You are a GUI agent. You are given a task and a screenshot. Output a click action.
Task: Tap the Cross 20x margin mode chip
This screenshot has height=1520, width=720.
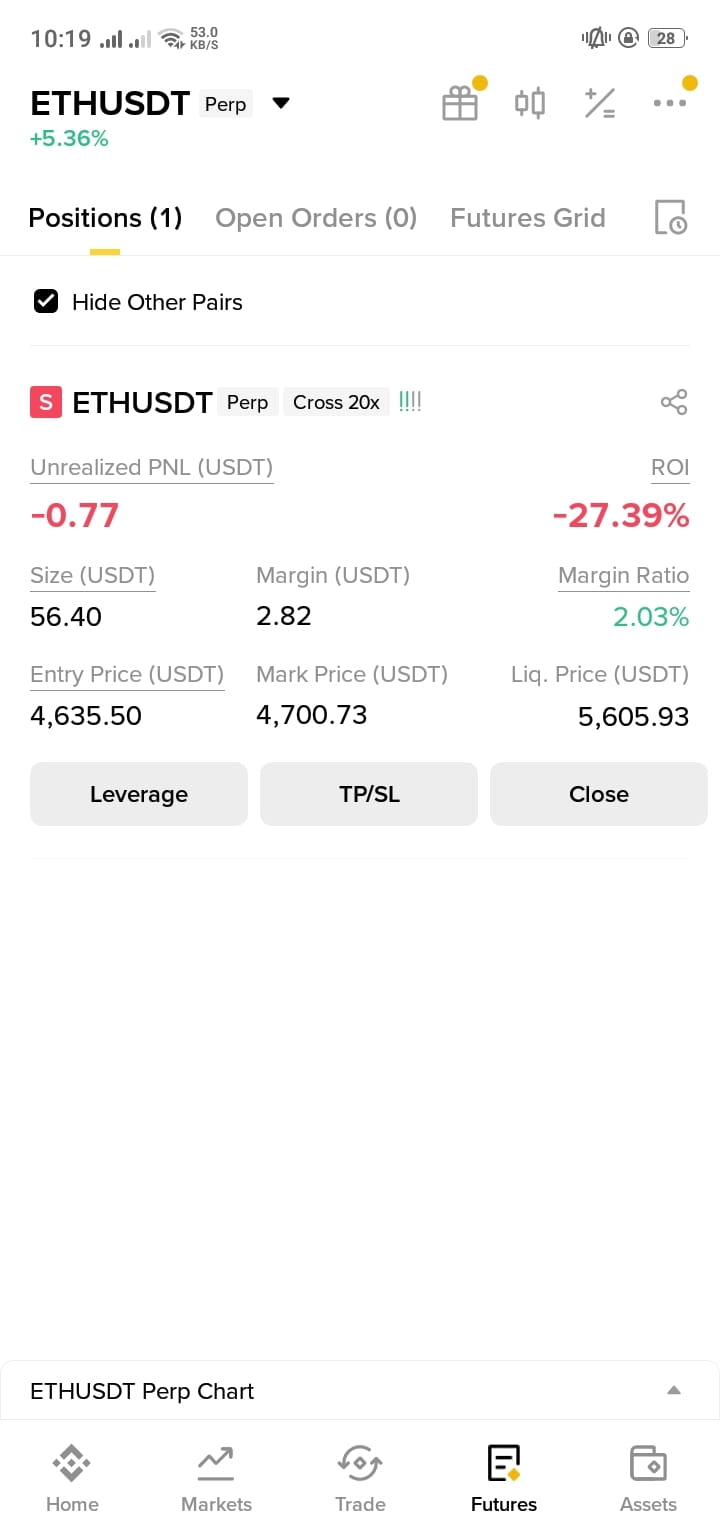click(x=336, y=402)
